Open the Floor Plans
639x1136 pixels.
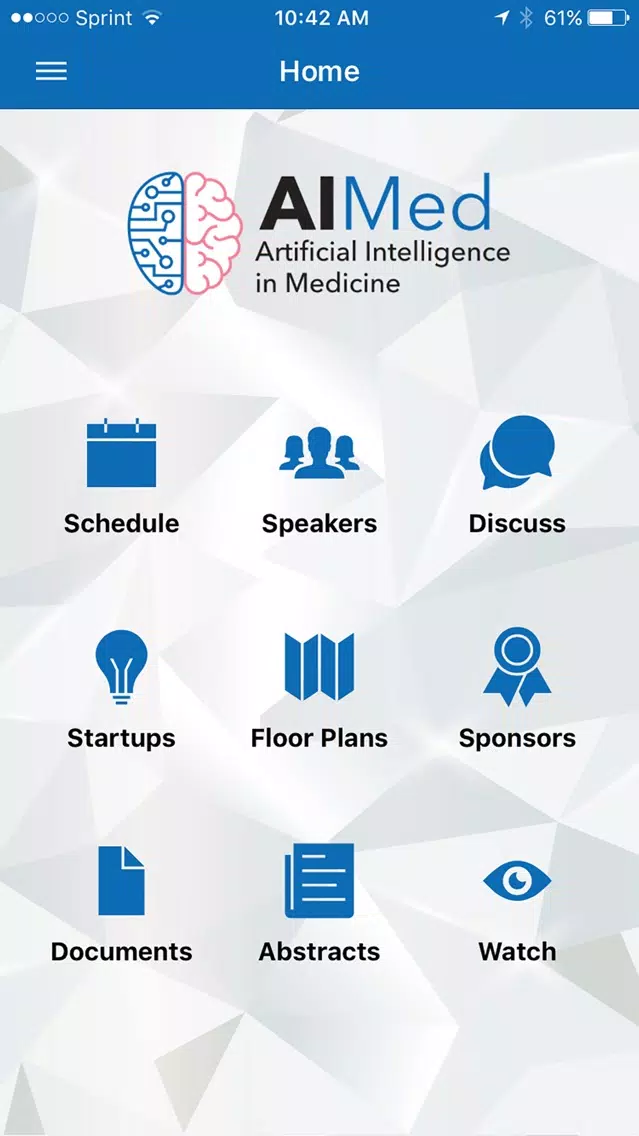[320, 690]
